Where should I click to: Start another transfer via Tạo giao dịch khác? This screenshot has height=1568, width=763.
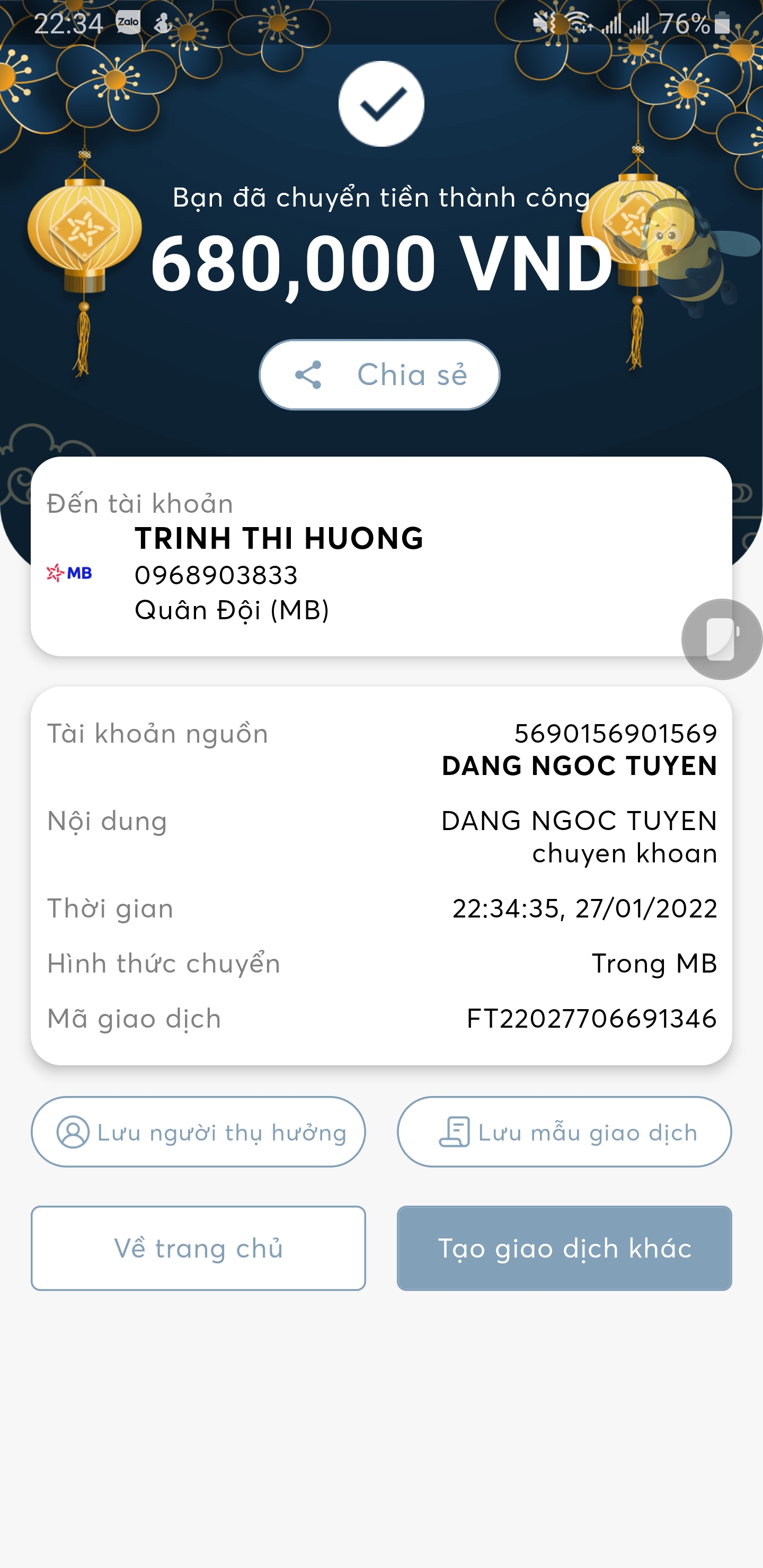564,1248
